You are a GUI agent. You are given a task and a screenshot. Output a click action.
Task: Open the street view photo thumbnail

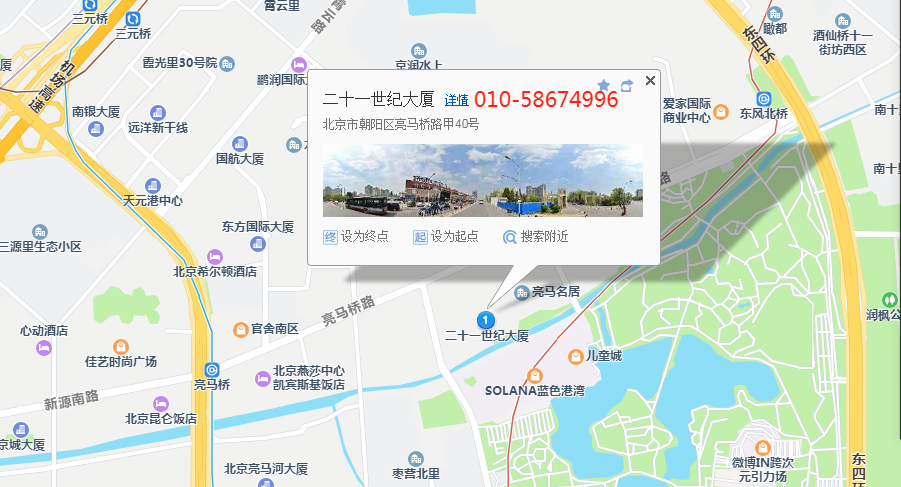click(482, 181)
